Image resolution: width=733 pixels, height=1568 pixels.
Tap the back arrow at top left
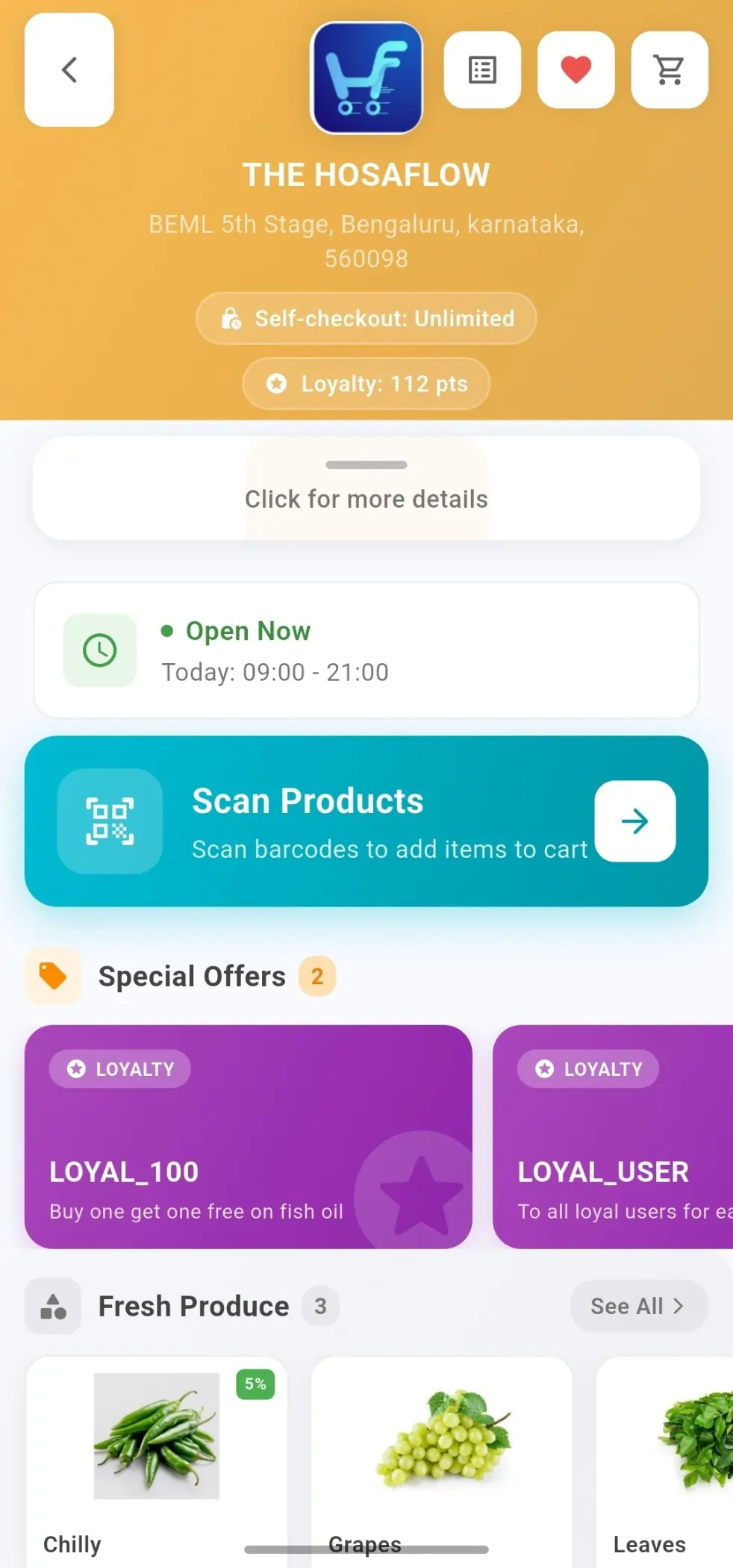[x=69, y=69]
